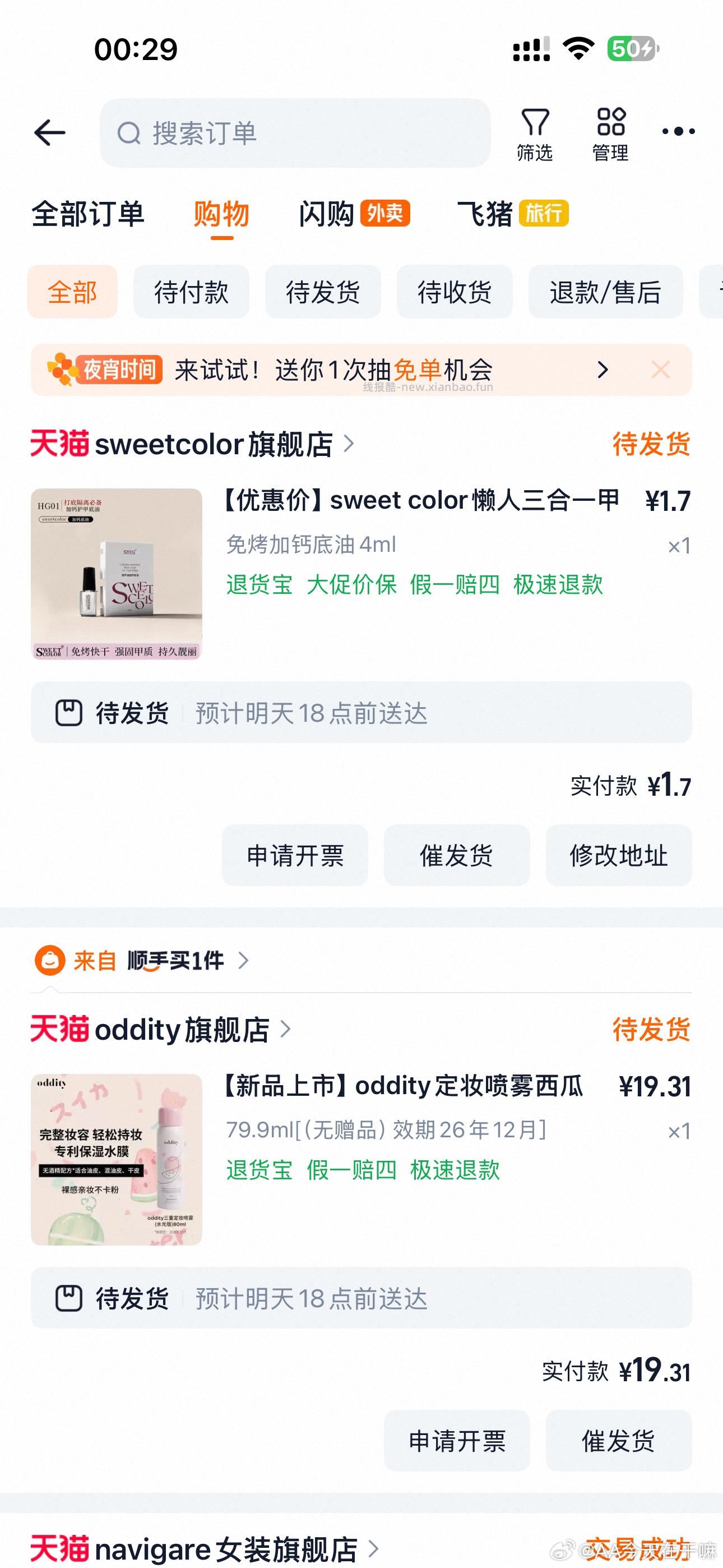This screenshot has width=723, height=1568.
Task: Open the three-dot overflow menu
Action: [678, 131]
